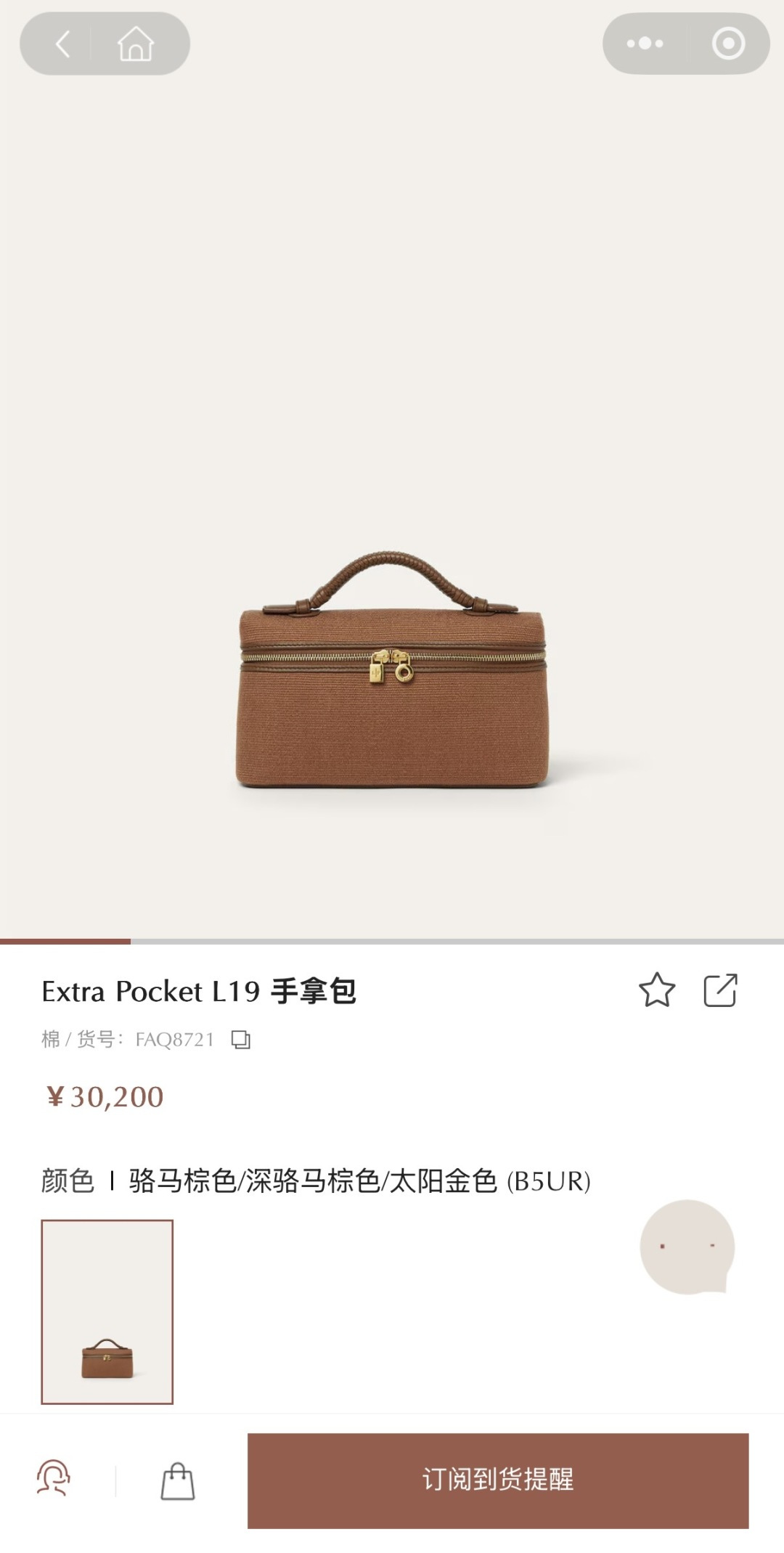
Task: Go back to the previous page
Action: (x=62, y=44)
